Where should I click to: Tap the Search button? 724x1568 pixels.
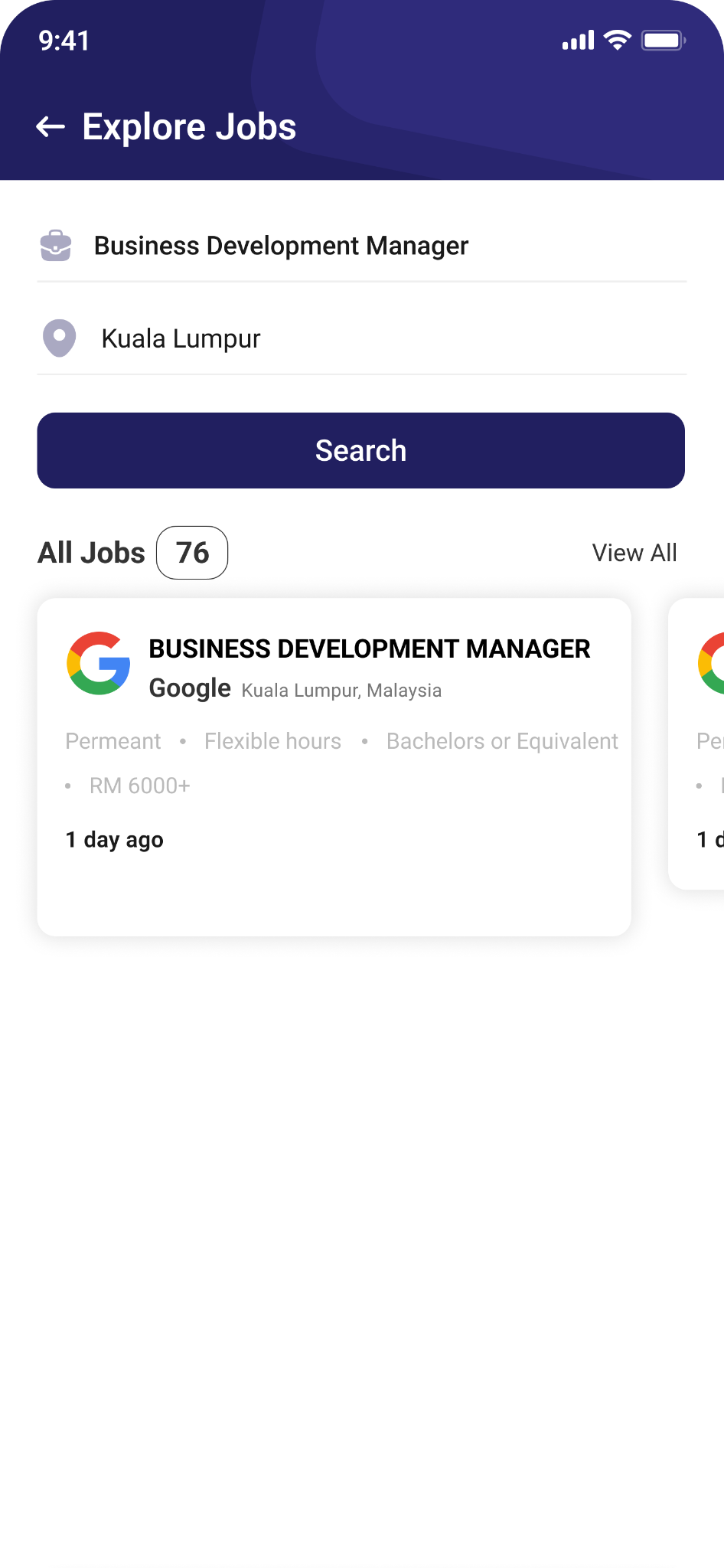point(361,451)
